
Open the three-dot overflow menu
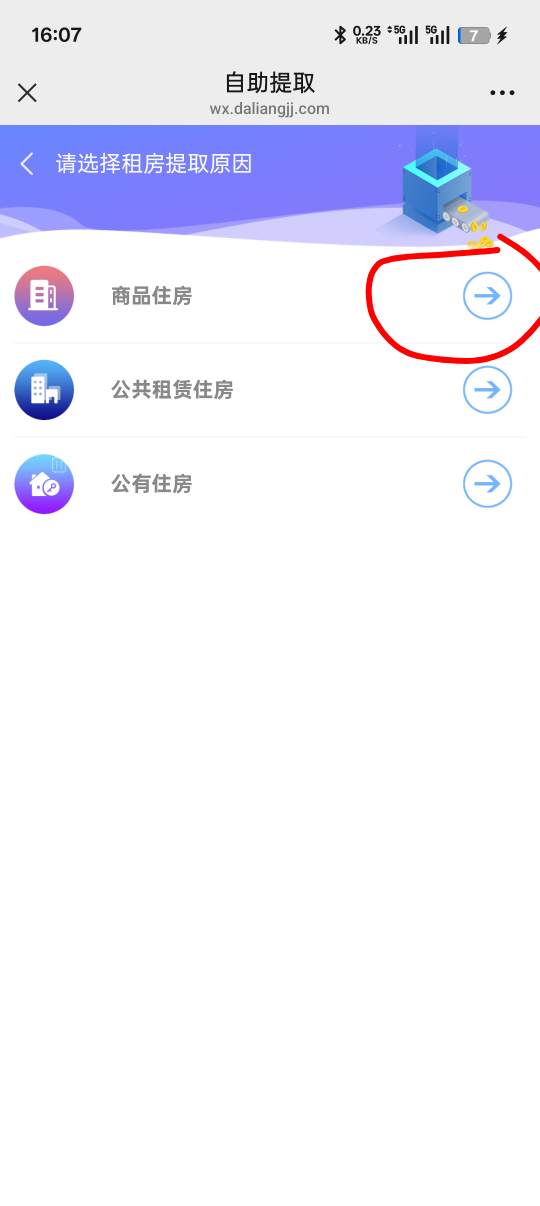[x=502, y=93]
